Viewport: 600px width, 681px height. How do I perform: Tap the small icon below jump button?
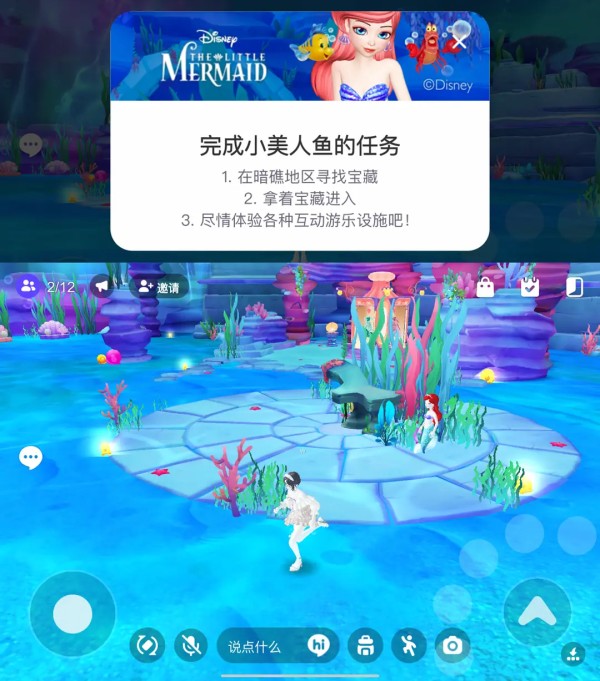pyautogui.click(x=572, y=655)
